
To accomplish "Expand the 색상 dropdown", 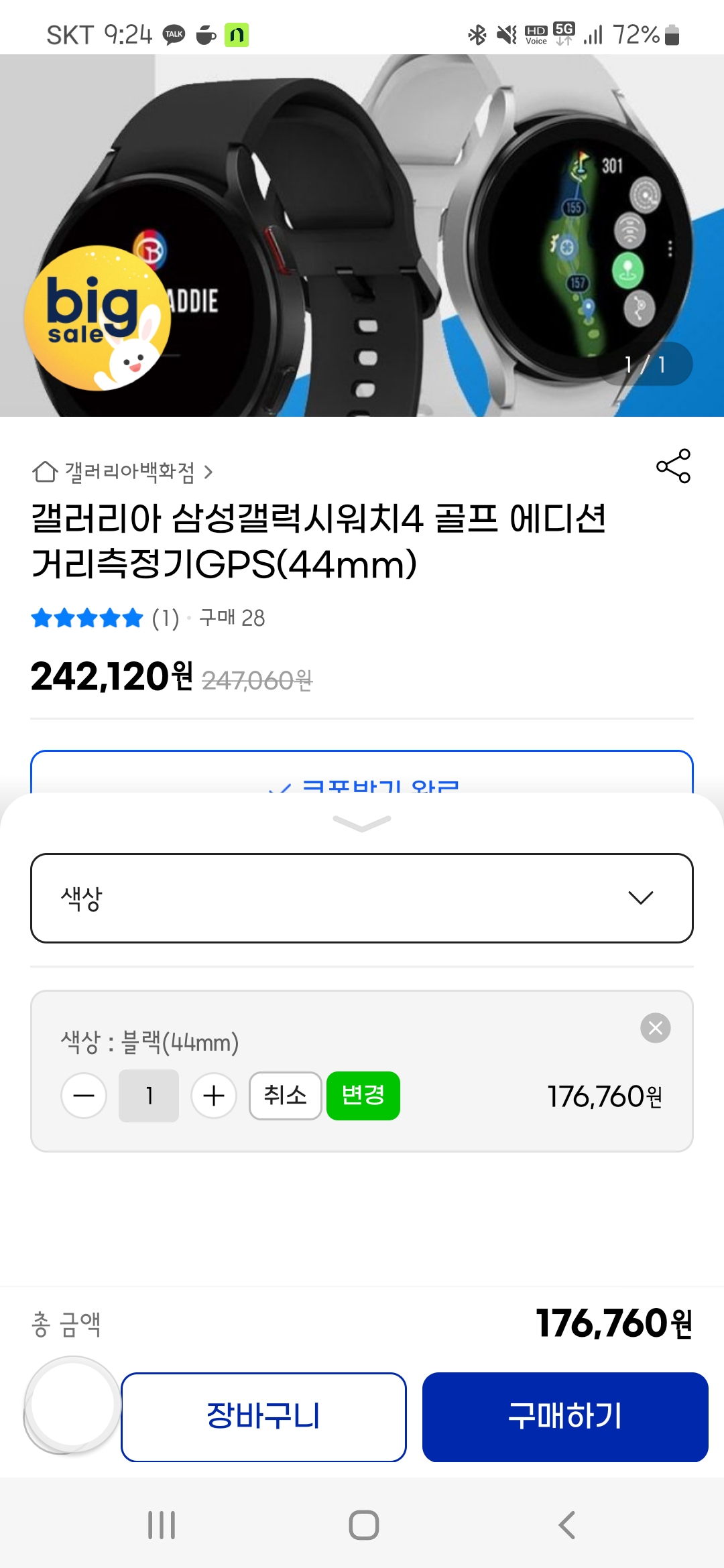I will pyautogui.click(x=362, y=898).
